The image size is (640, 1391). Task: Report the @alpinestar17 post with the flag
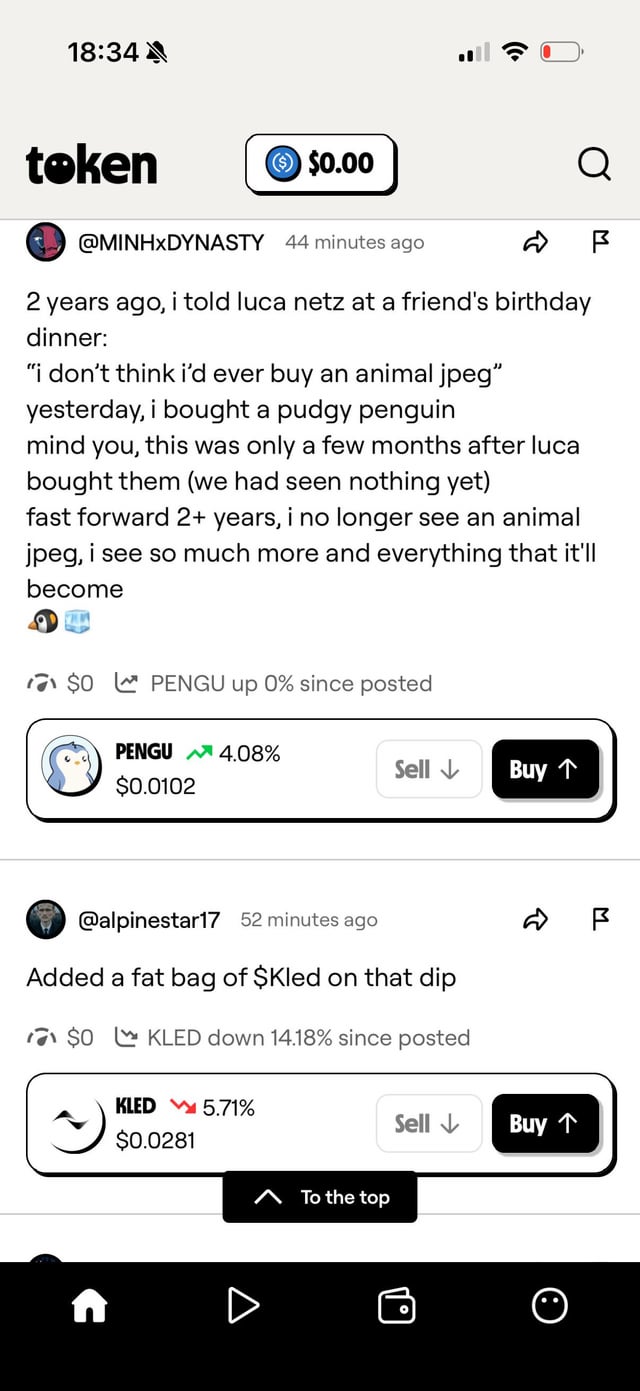point(600,920)
